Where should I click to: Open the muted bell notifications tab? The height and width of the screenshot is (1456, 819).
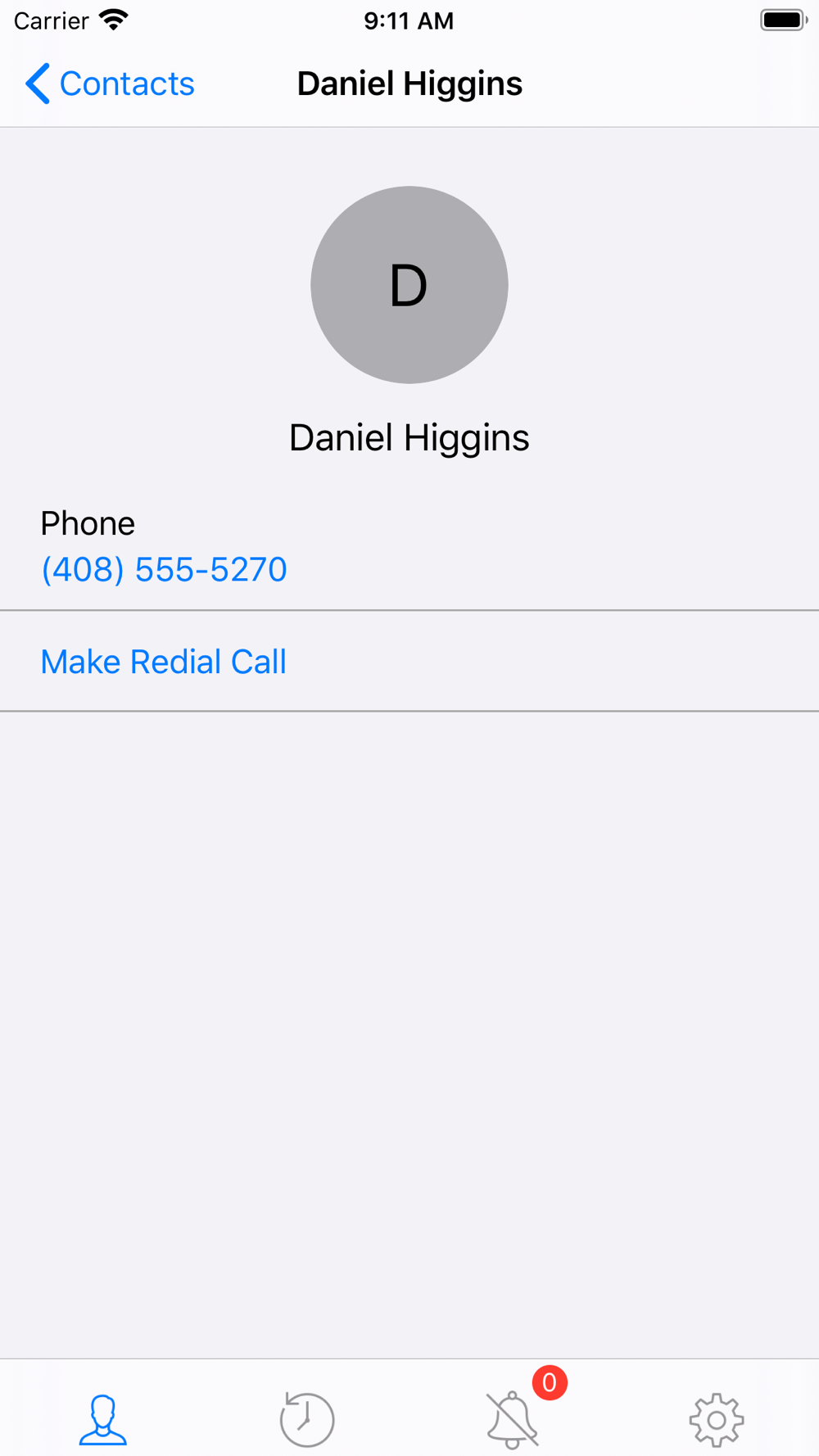click(x=513, y=1419)
